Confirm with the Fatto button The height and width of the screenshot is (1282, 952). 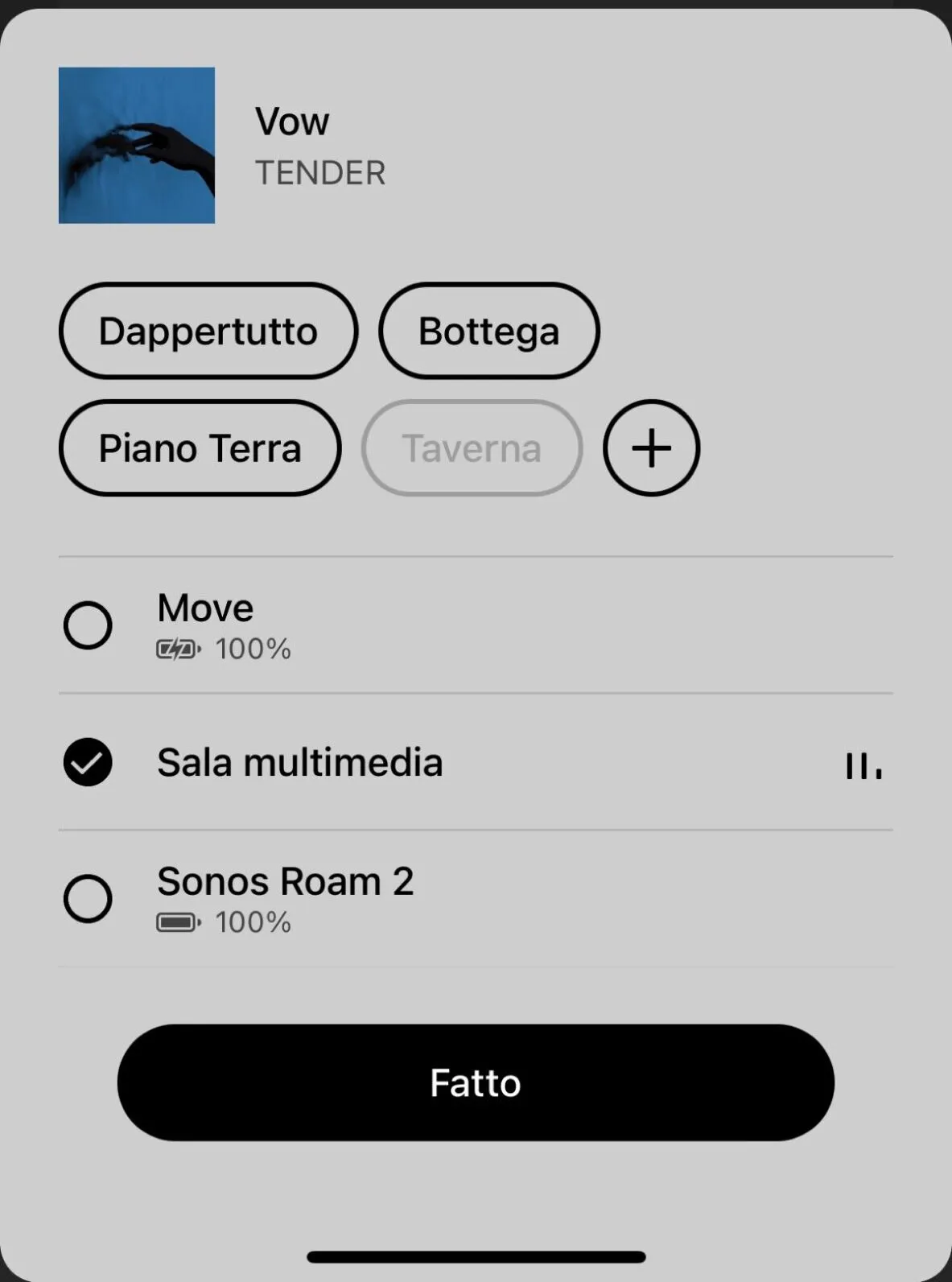click(x=476, y=1083)
